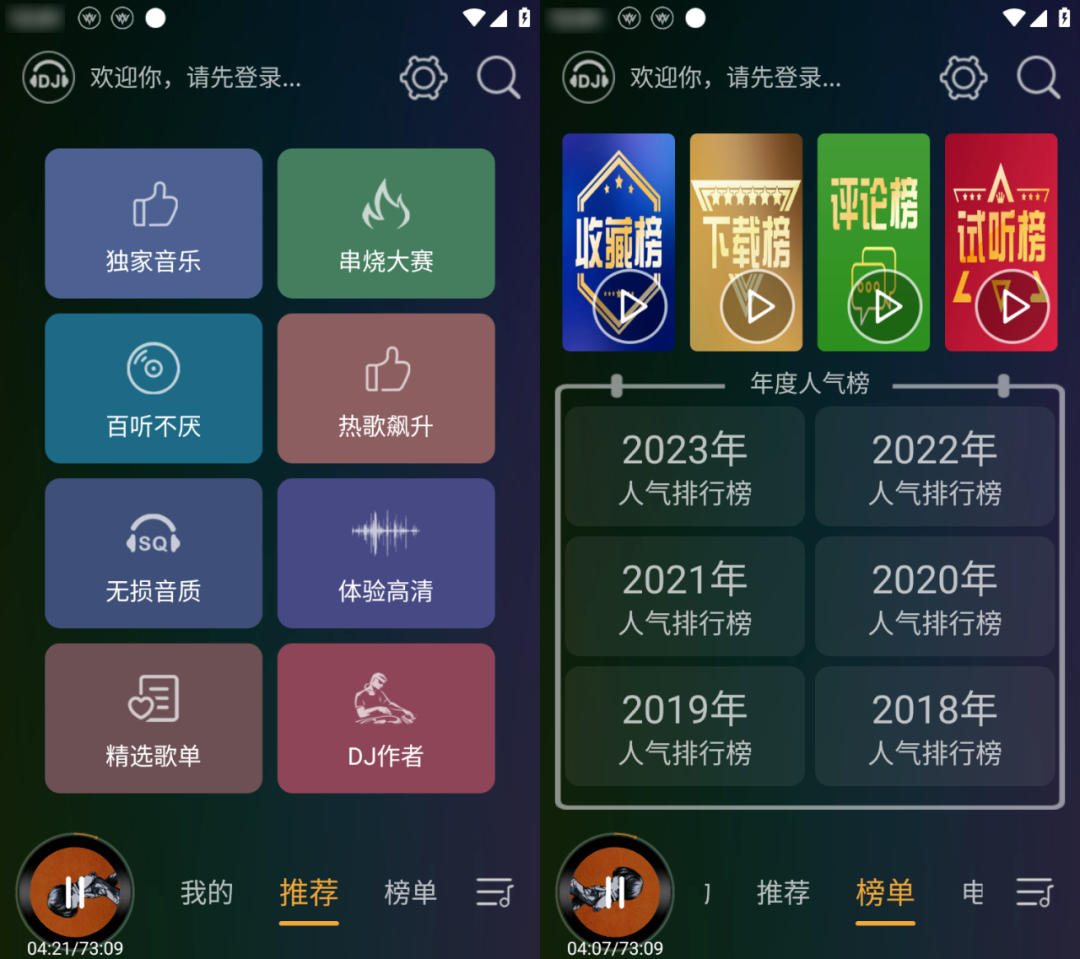1080x959 pixels.
Task: Open the 串烧大赛 tile
Action: coord(385,223)
